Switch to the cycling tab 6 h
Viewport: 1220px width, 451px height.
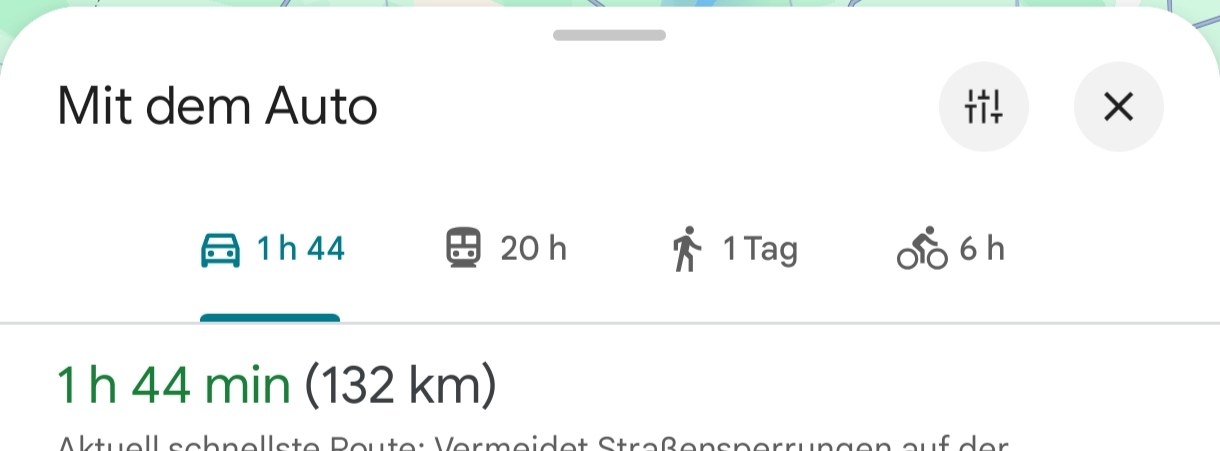click(x=950, y=249)
